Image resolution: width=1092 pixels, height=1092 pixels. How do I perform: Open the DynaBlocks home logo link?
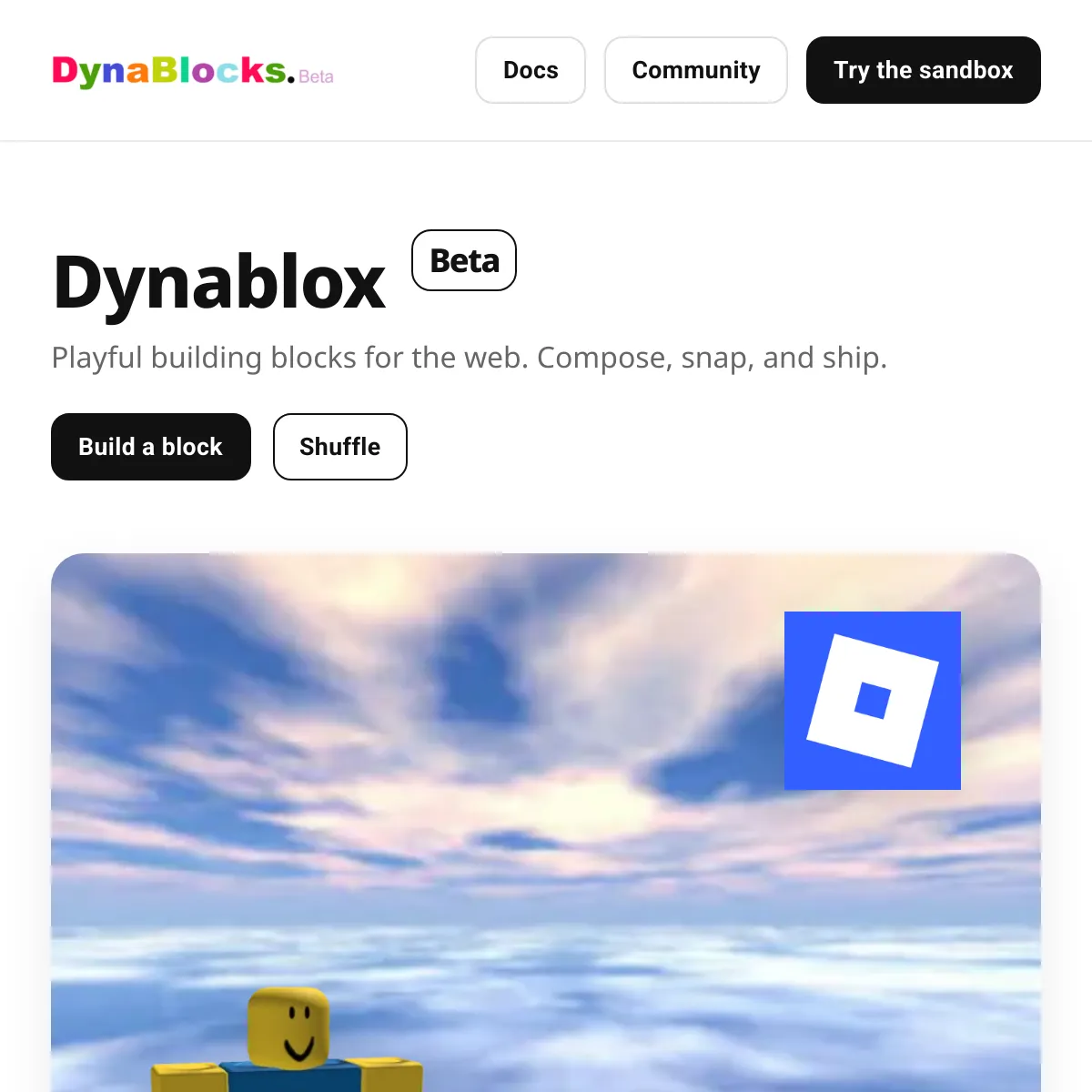click(192, 71)
